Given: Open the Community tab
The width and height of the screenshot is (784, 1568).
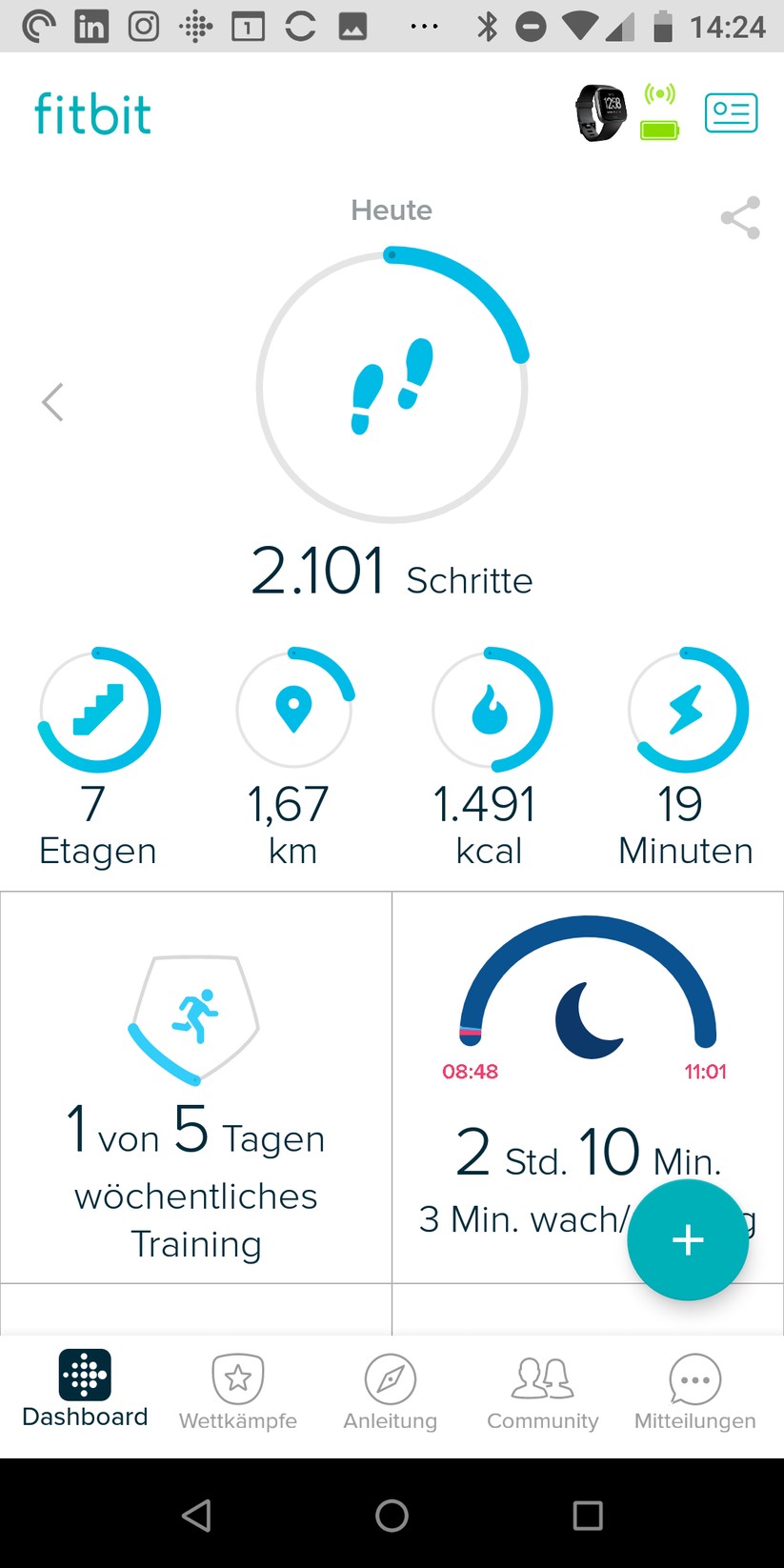Looking at the screenshot, I should tap(543, 1393).
